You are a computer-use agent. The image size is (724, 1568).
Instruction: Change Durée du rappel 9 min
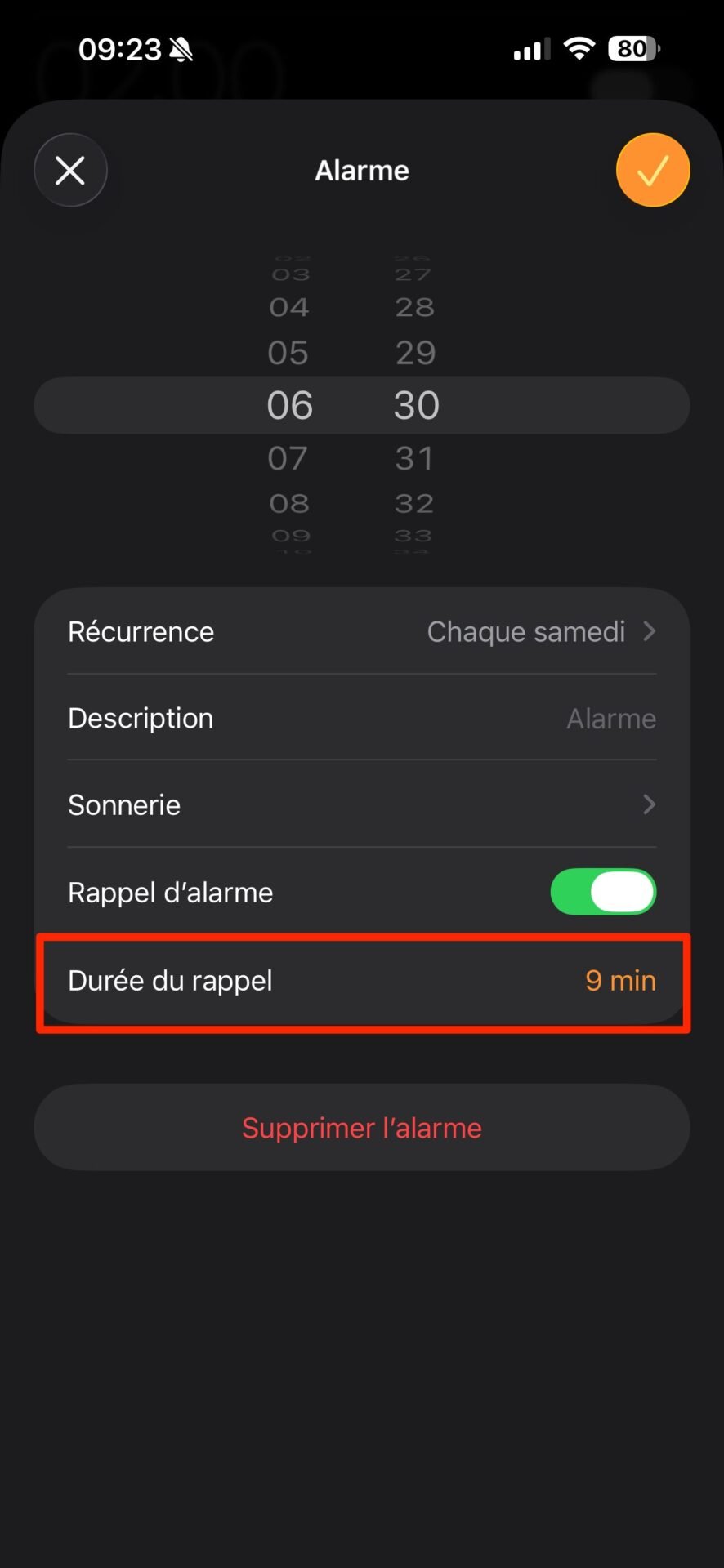pos(362,981)
